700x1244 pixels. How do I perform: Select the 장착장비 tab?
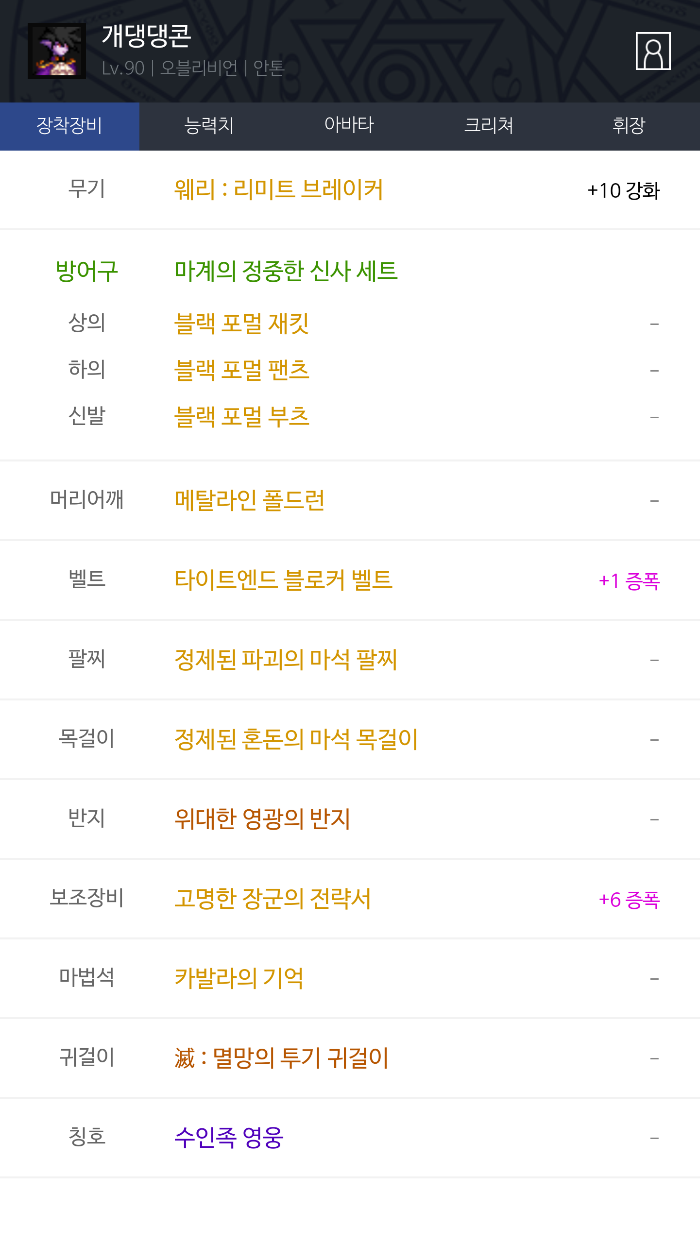coord(69,126)
